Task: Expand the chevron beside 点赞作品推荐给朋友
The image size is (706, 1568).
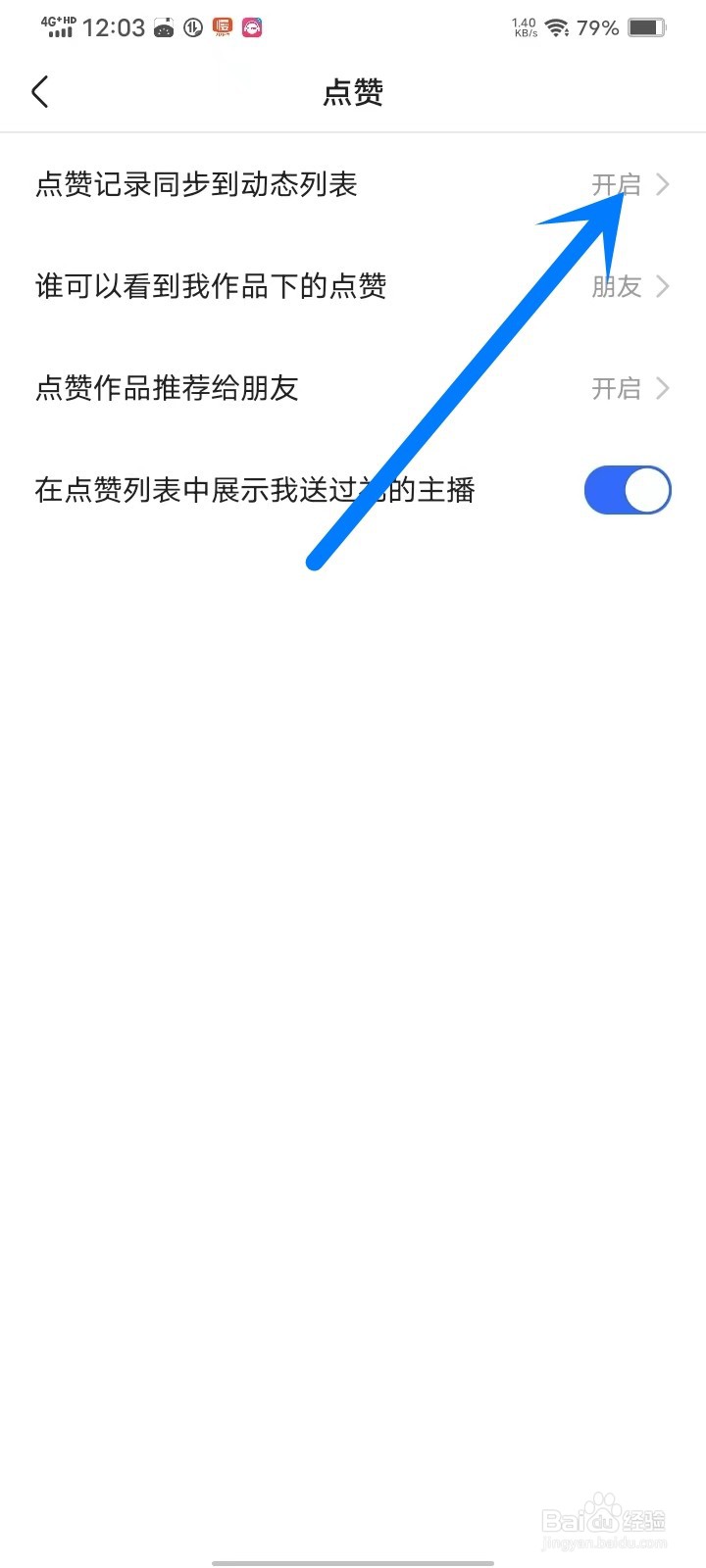Action: click(x=665, y=388)
